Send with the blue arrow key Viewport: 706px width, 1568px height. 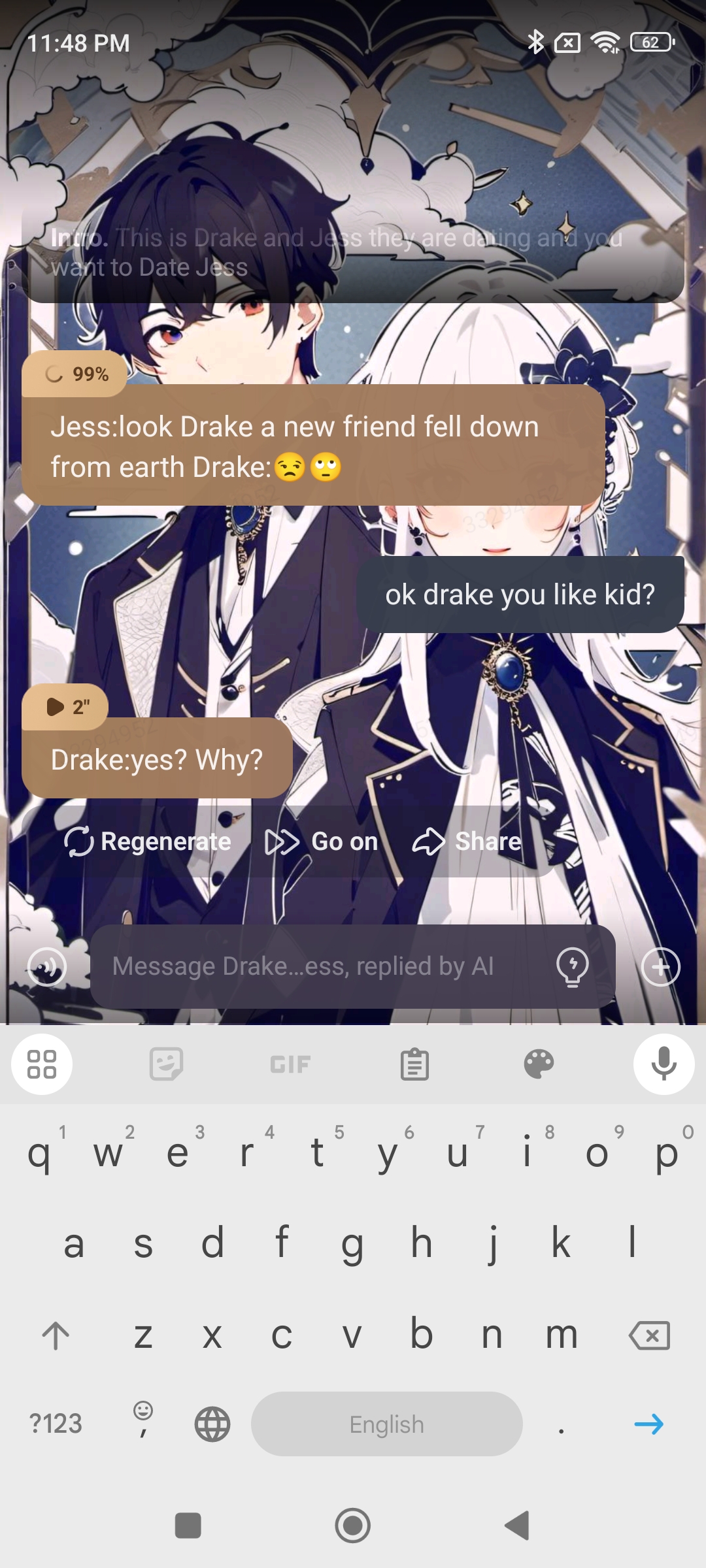pyautogui.click(x=649, y=1424)
